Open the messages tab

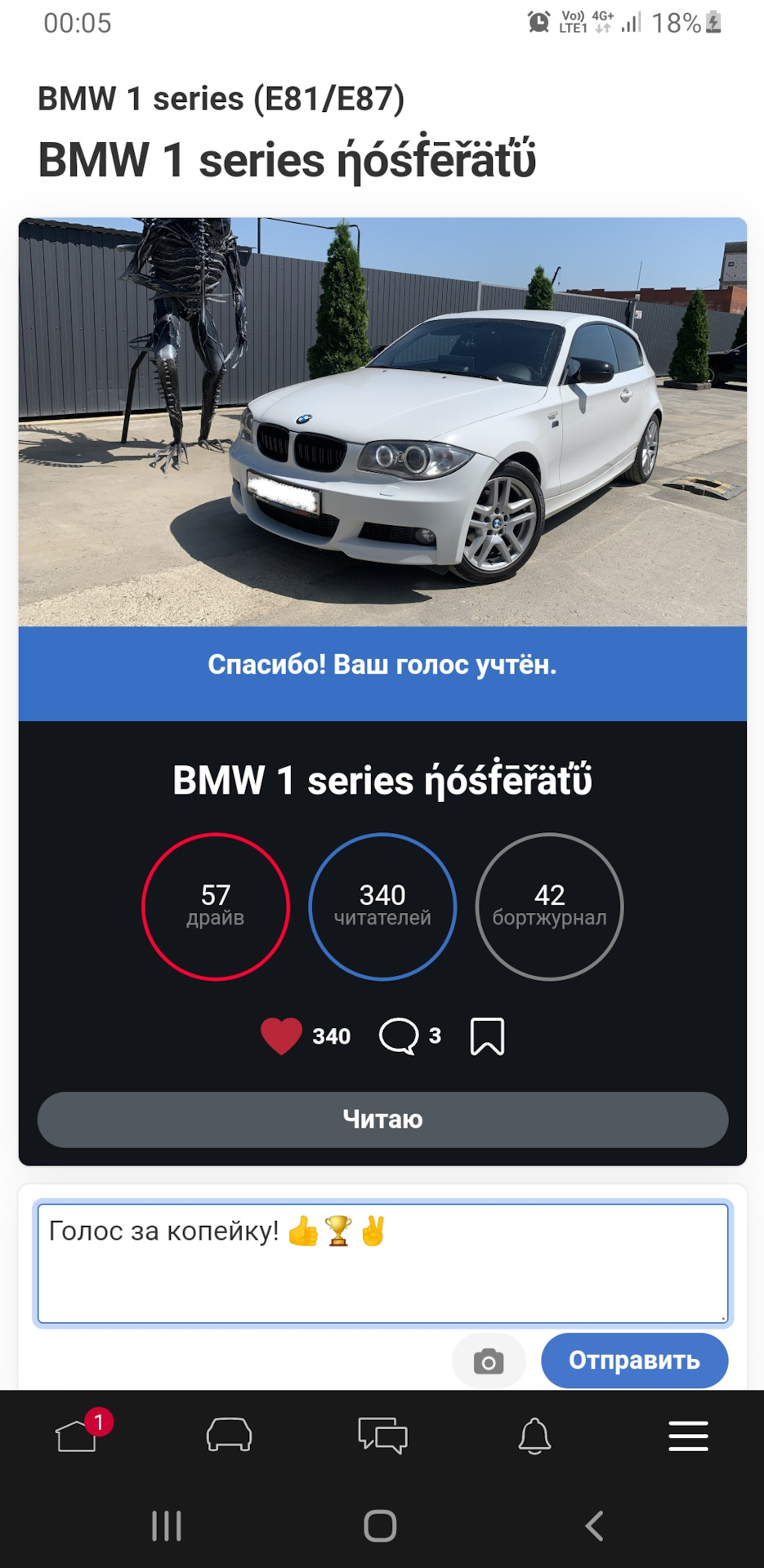(x=382, y=1436)
